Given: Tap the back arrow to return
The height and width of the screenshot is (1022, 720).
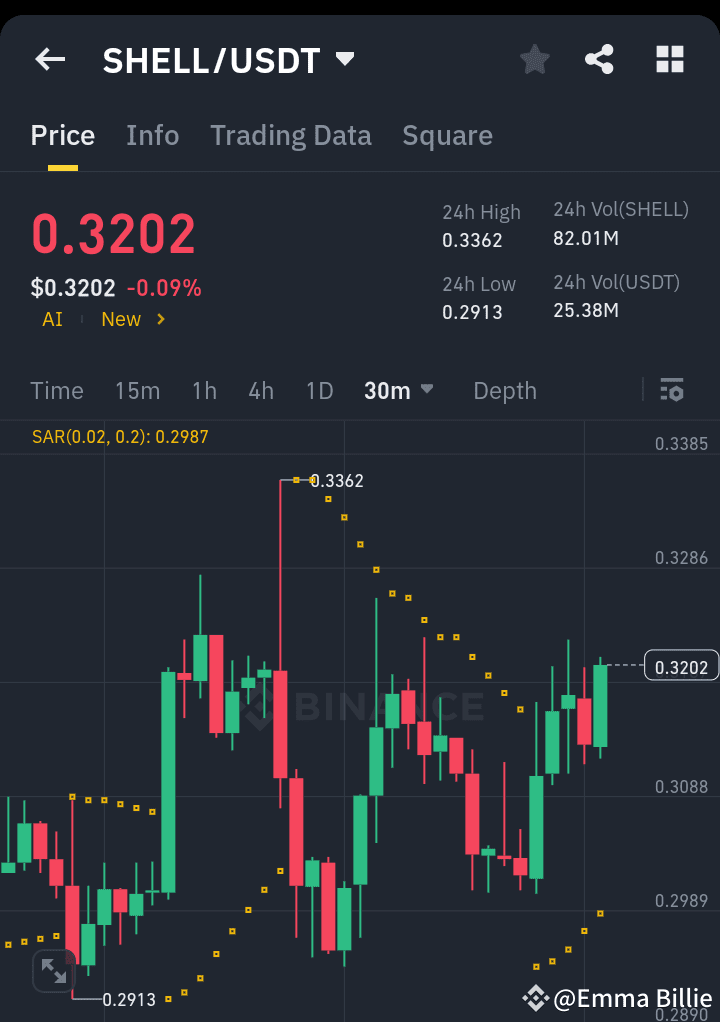Looking at the screenshot, I should (49, 59).
